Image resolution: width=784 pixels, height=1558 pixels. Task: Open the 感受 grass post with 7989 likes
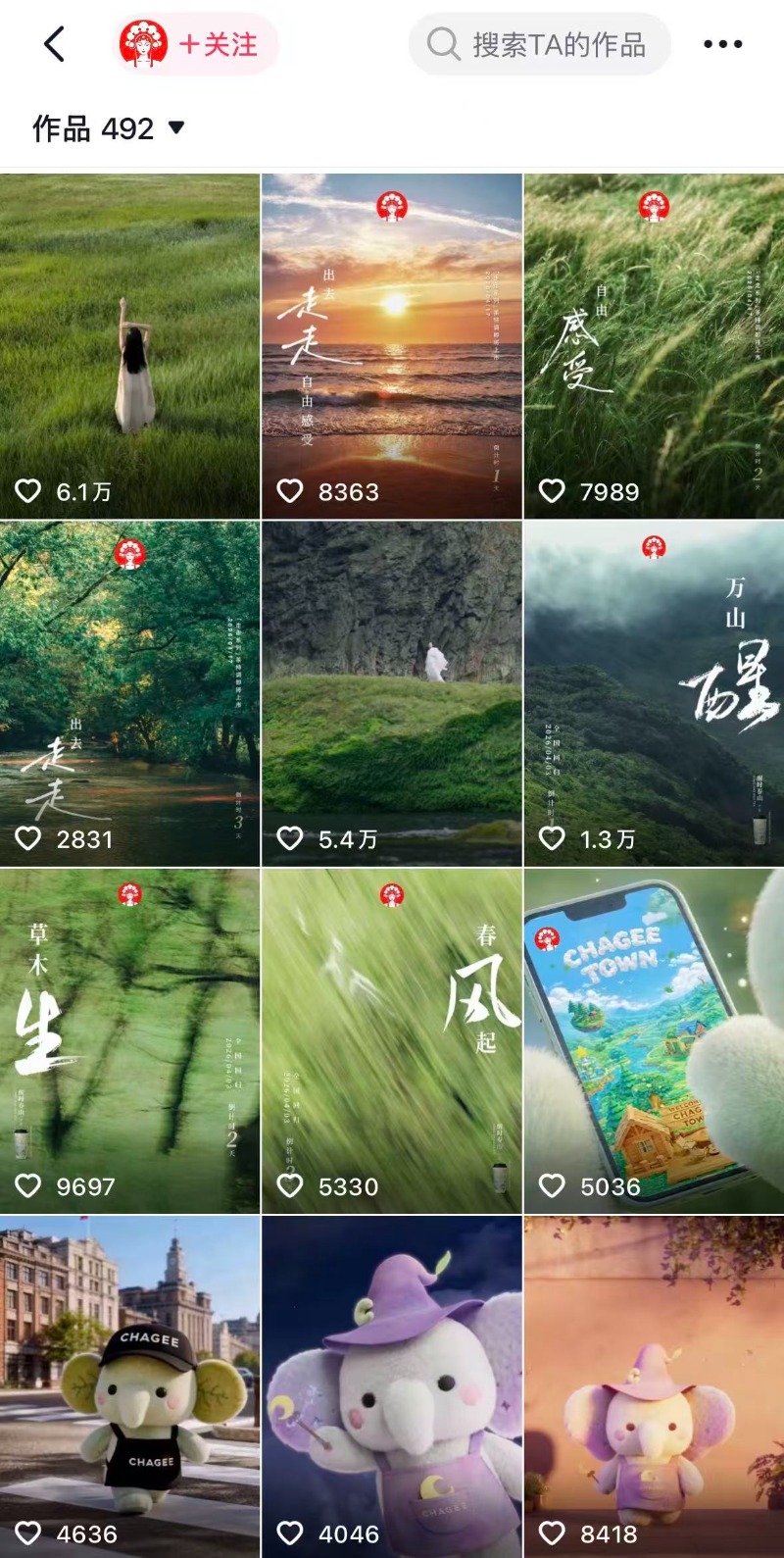click(654, 346)
